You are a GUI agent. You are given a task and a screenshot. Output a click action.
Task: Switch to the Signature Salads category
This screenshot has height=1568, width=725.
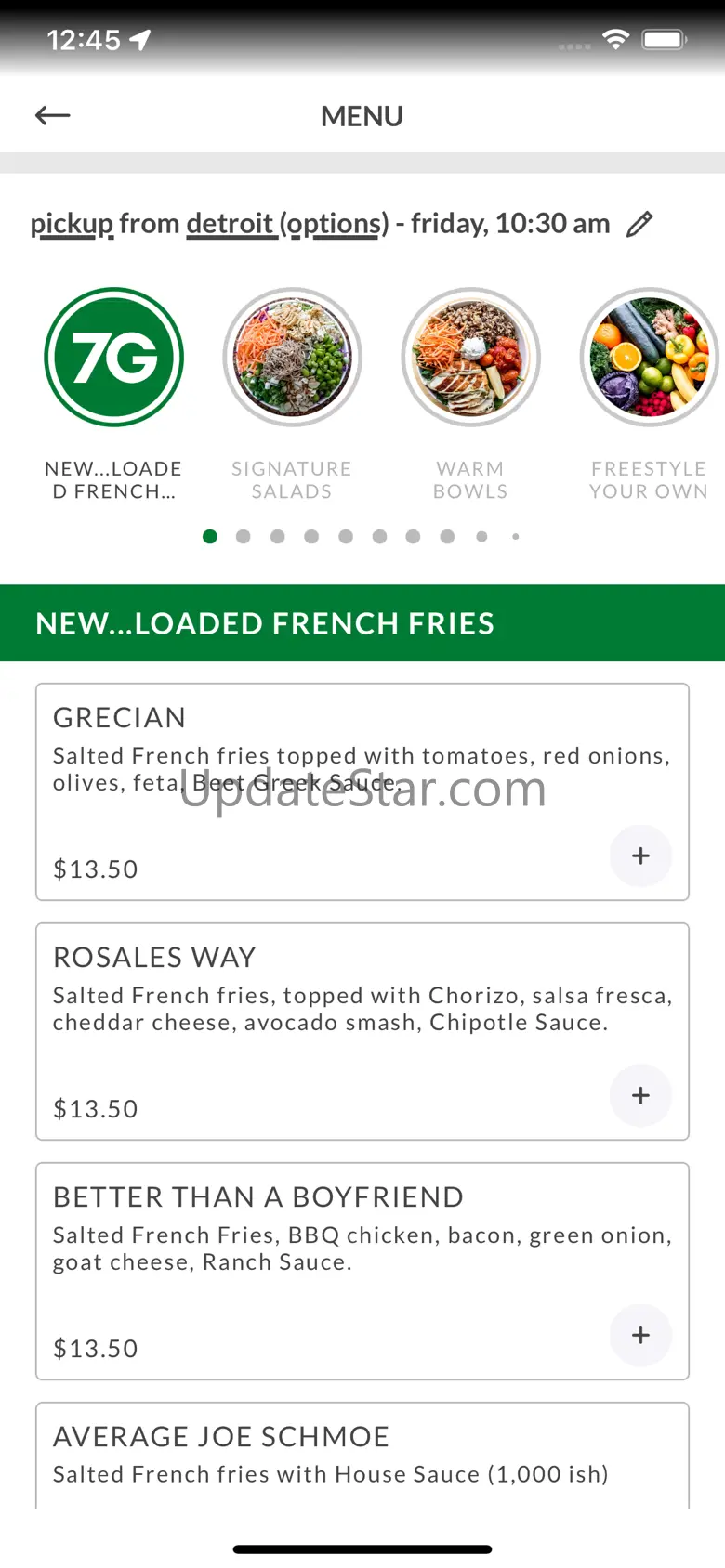click(292, 358)
